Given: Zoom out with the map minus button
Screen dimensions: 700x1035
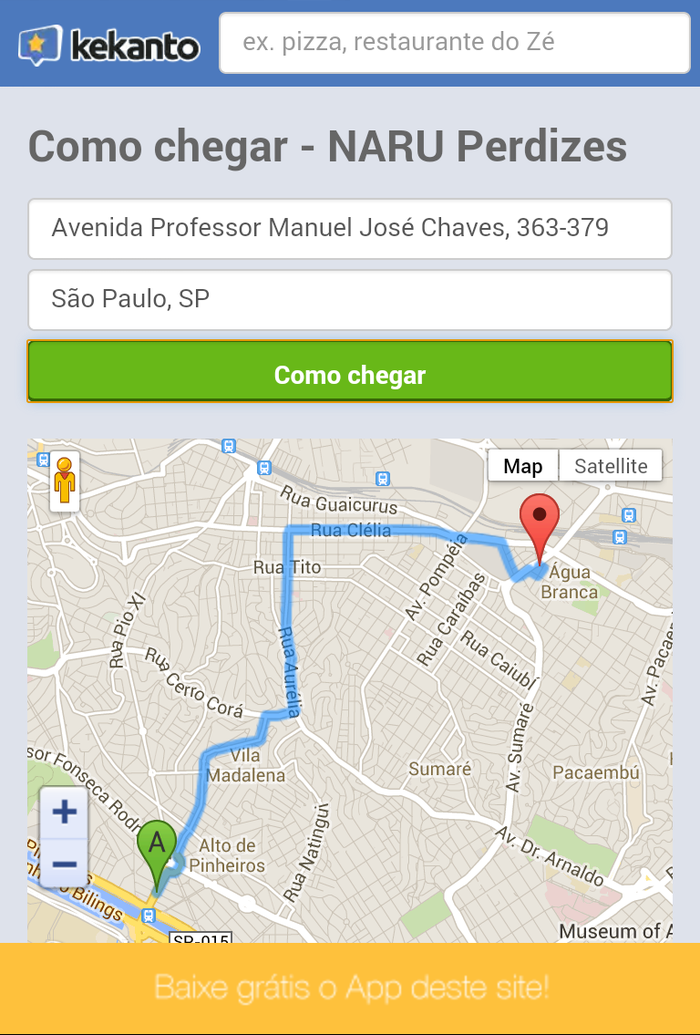Looking at the screenshot, I should pos(64,863).
